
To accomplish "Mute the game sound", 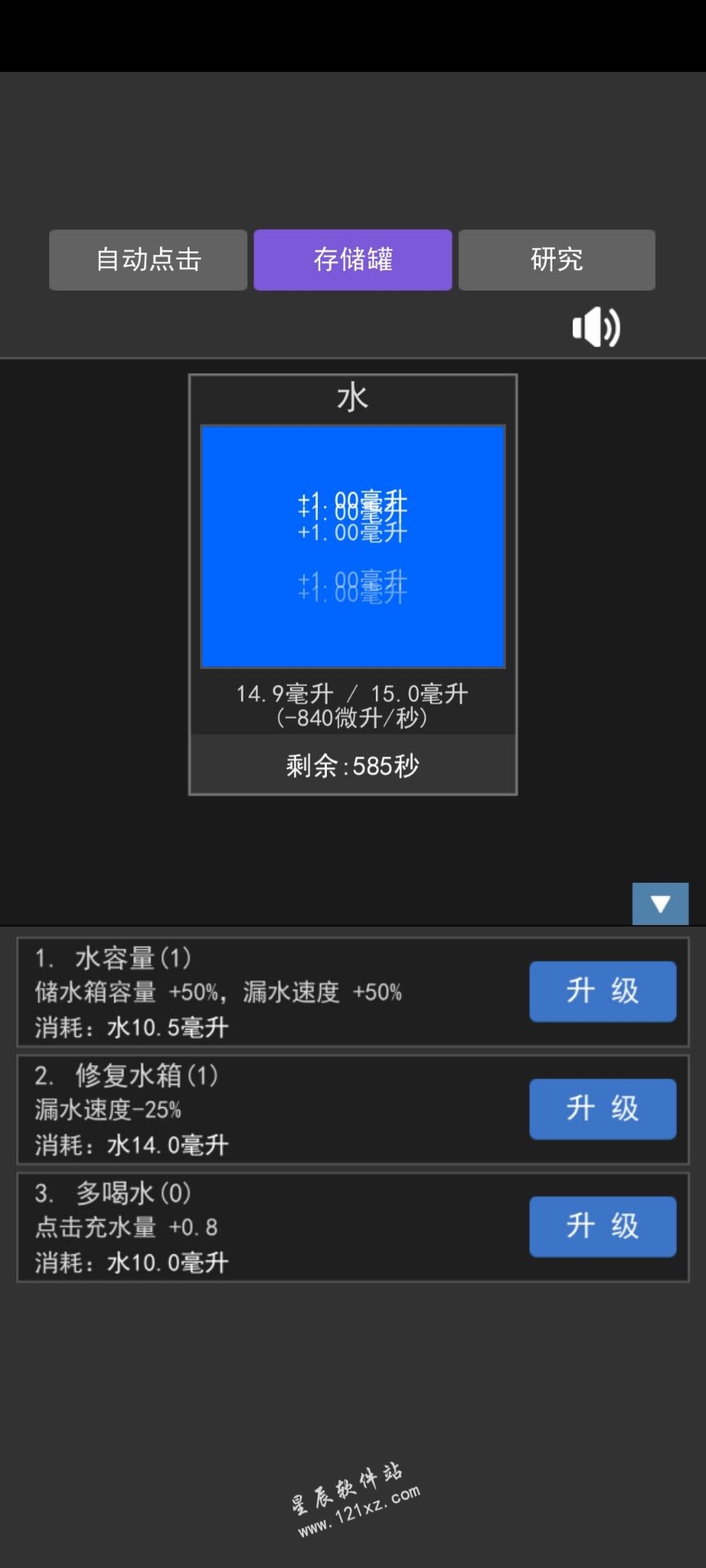I will (596, 327).
